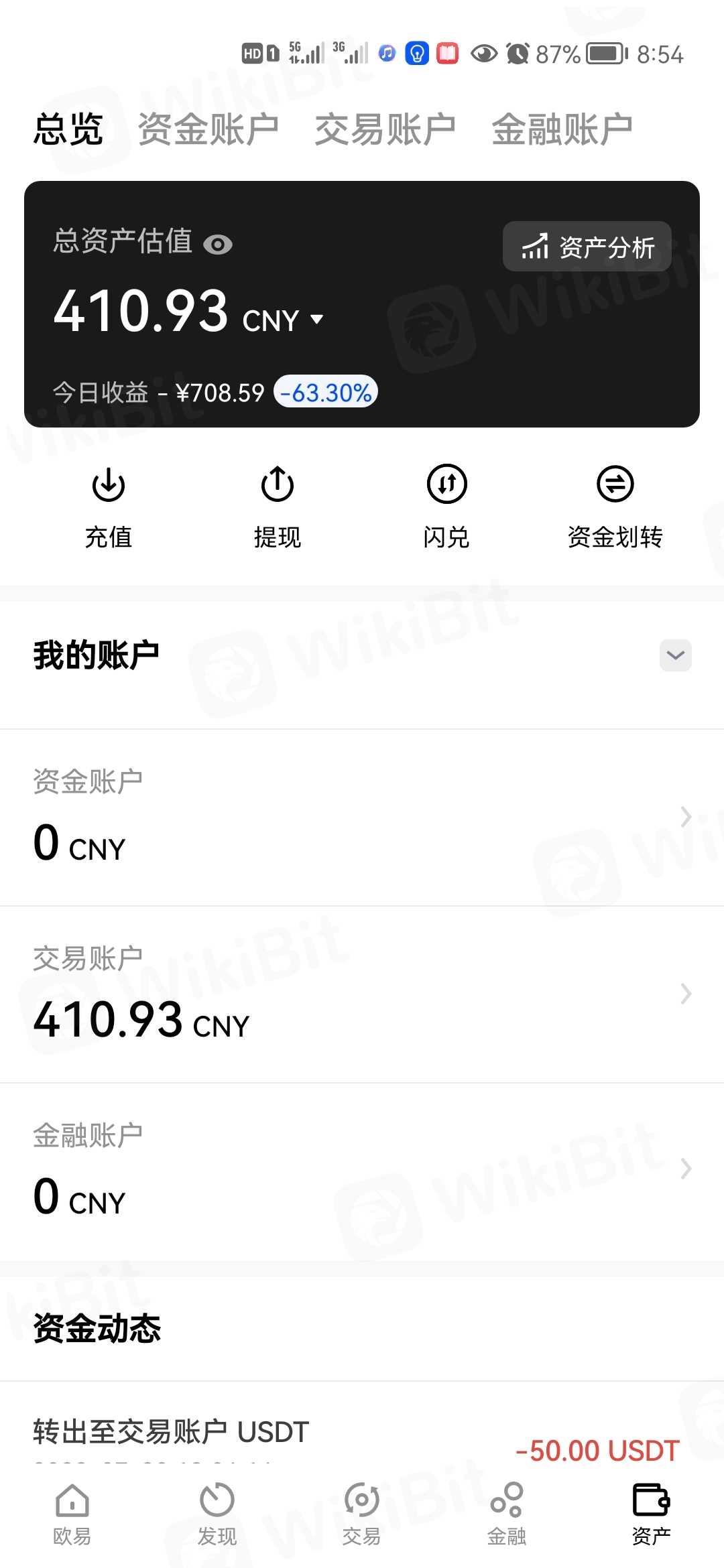This screenshot has height=1568, width=724.
Task: Open the 金融账户 row showing 0 CNY
Action: pos(362,1170)
